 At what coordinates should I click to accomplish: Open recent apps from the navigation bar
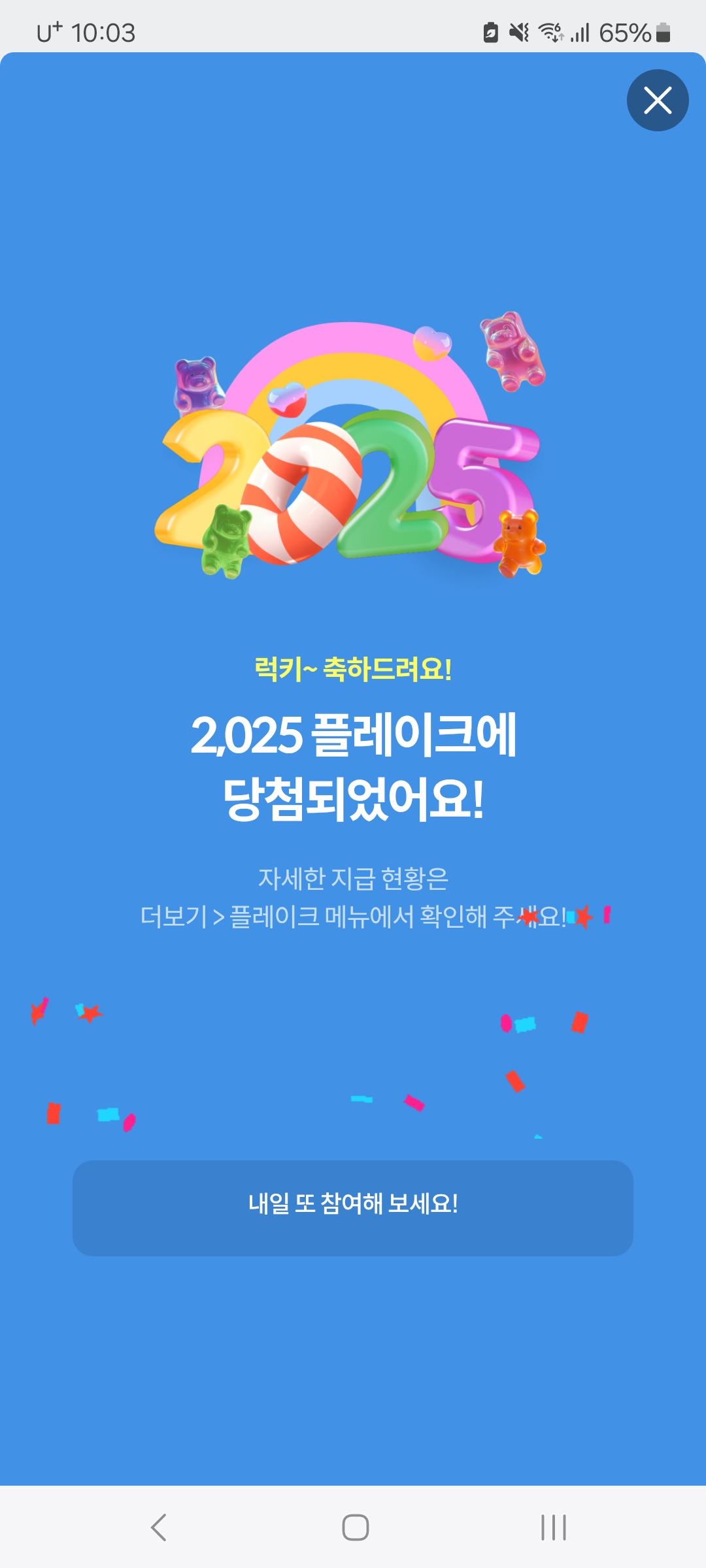[x=553, y=1527]
